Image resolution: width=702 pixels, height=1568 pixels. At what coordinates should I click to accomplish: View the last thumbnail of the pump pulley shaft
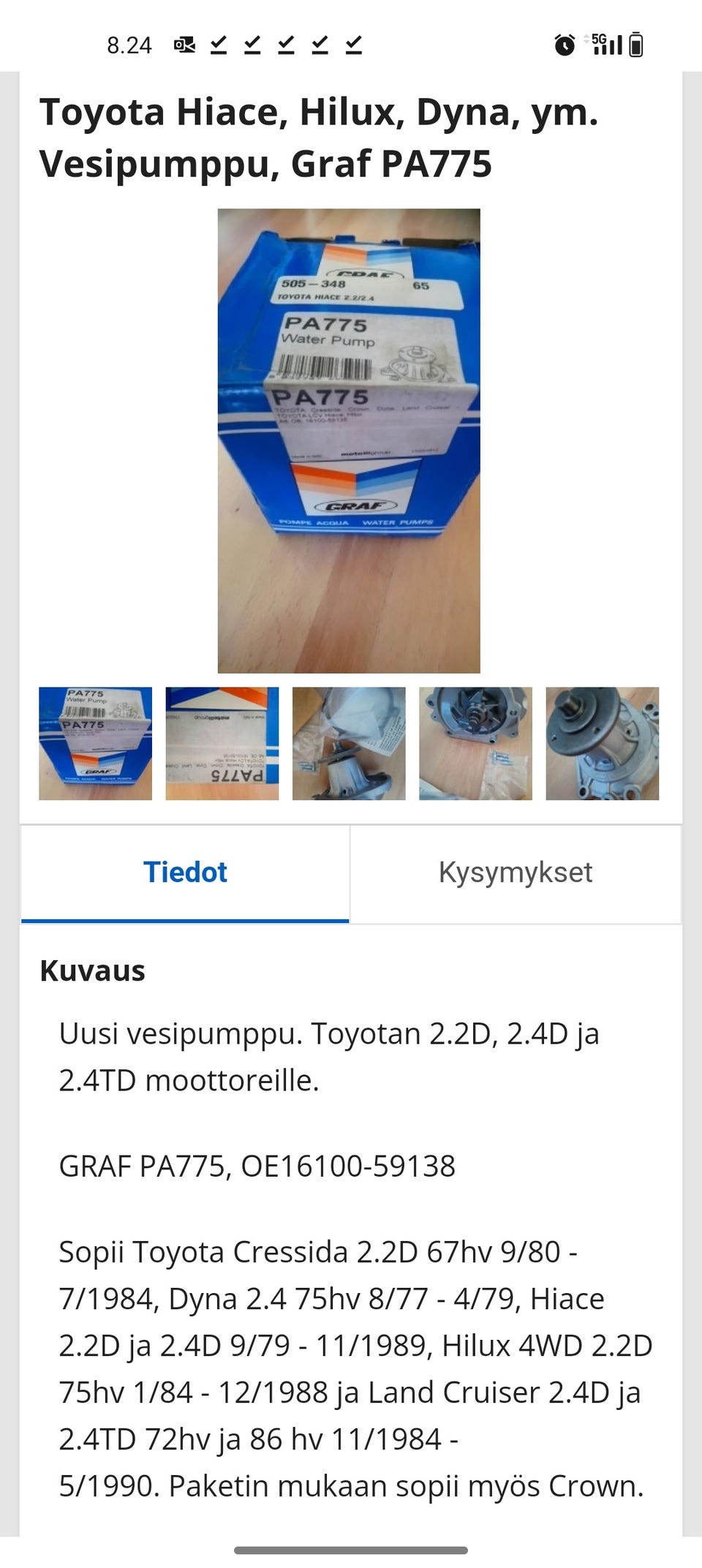[x=600, y=740]
